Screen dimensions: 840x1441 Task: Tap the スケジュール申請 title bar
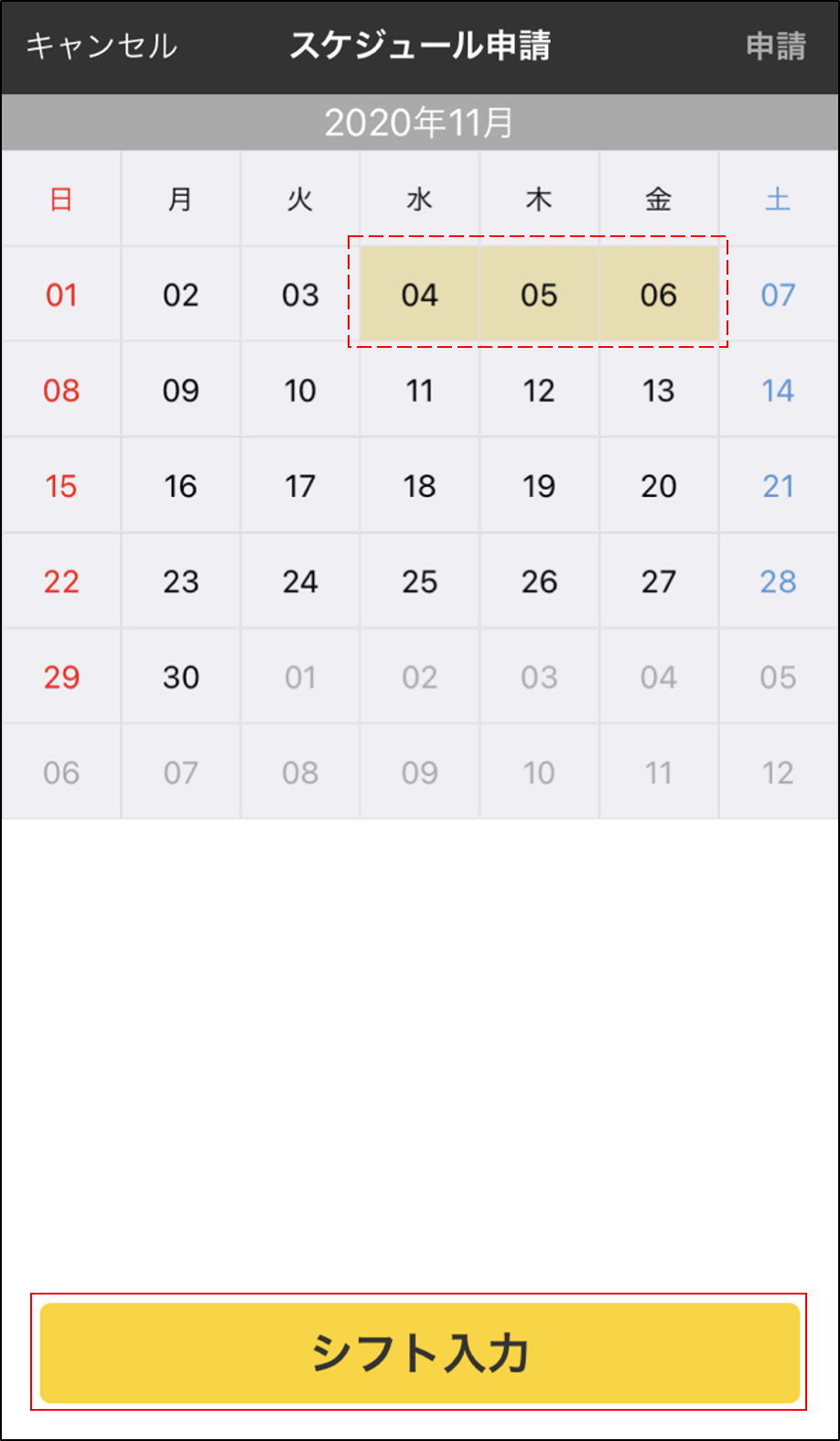click(420, 46)
